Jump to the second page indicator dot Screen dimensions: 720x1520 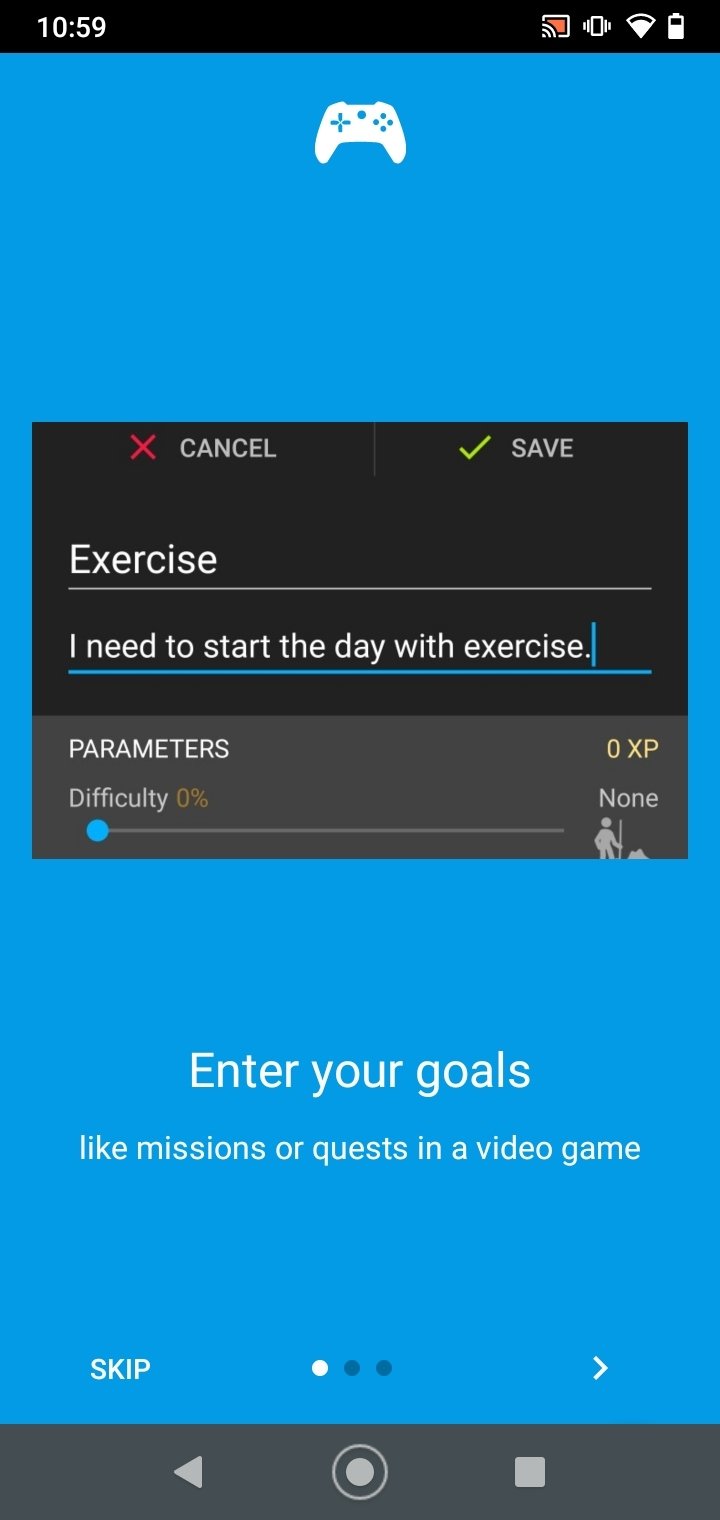(352, 1368)
